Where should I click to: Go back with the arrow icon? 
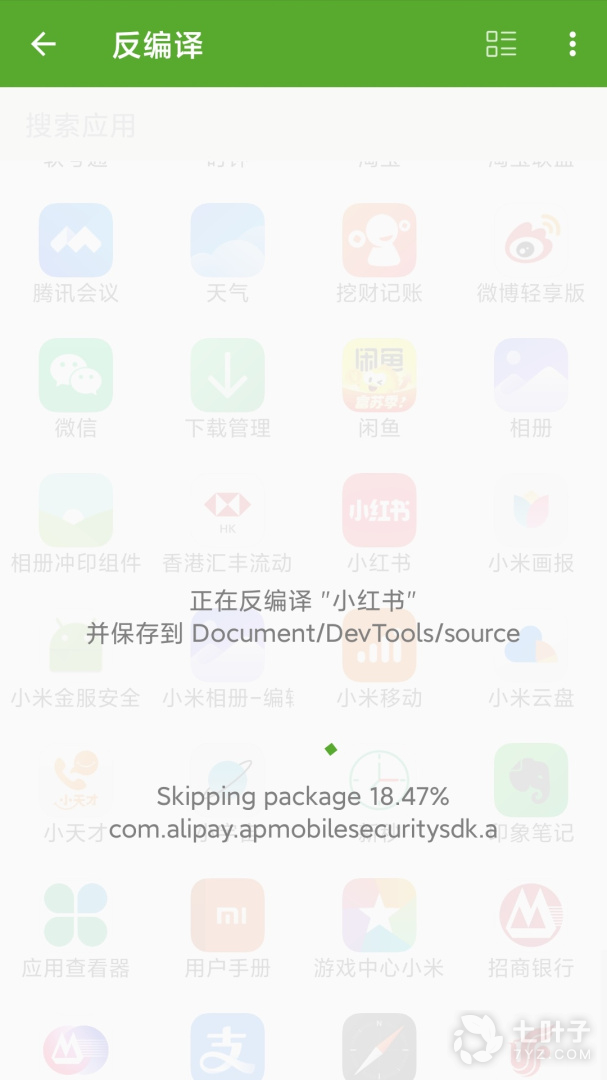click(x=43, y=44)
